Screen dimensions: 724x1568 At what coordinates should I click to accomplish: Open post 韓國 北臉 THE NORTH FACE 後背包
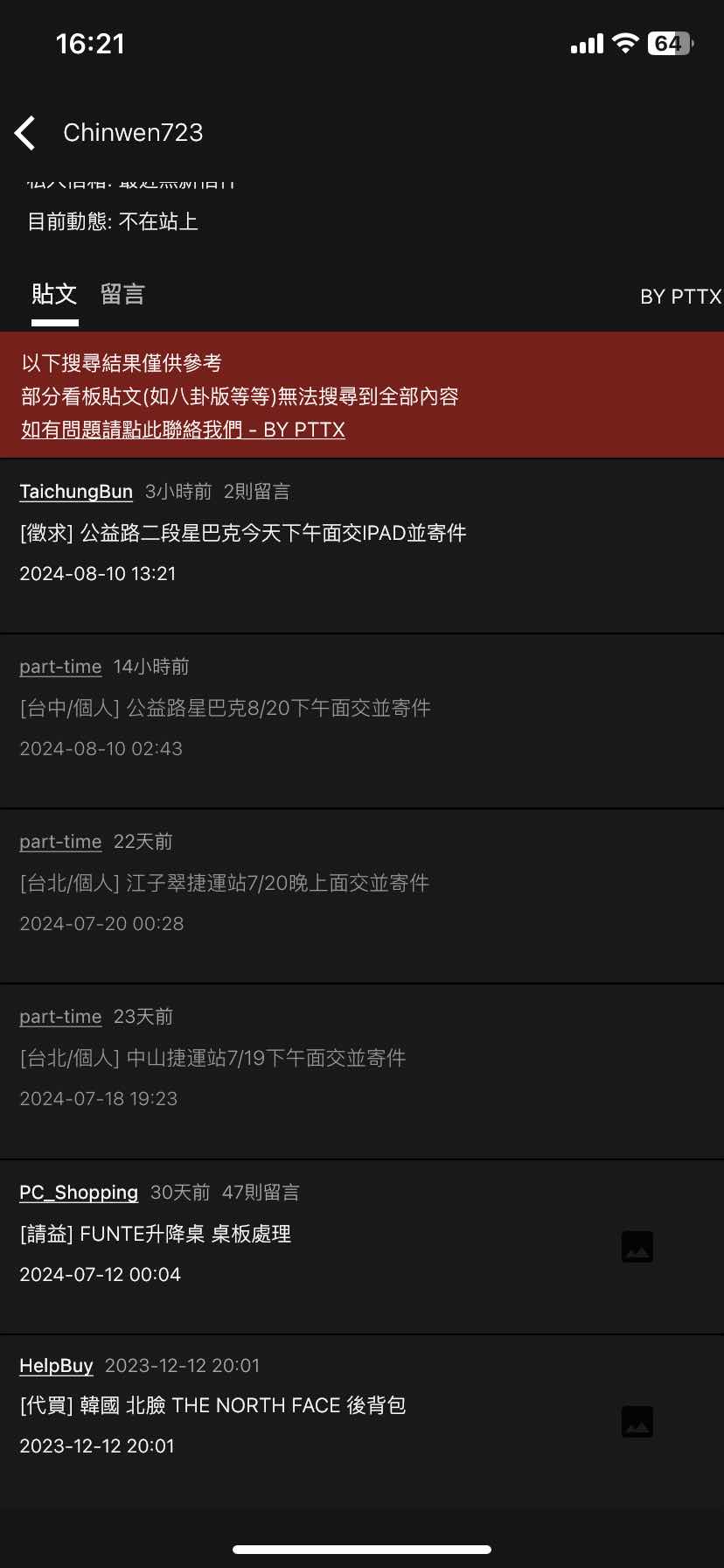(213, 1405)
